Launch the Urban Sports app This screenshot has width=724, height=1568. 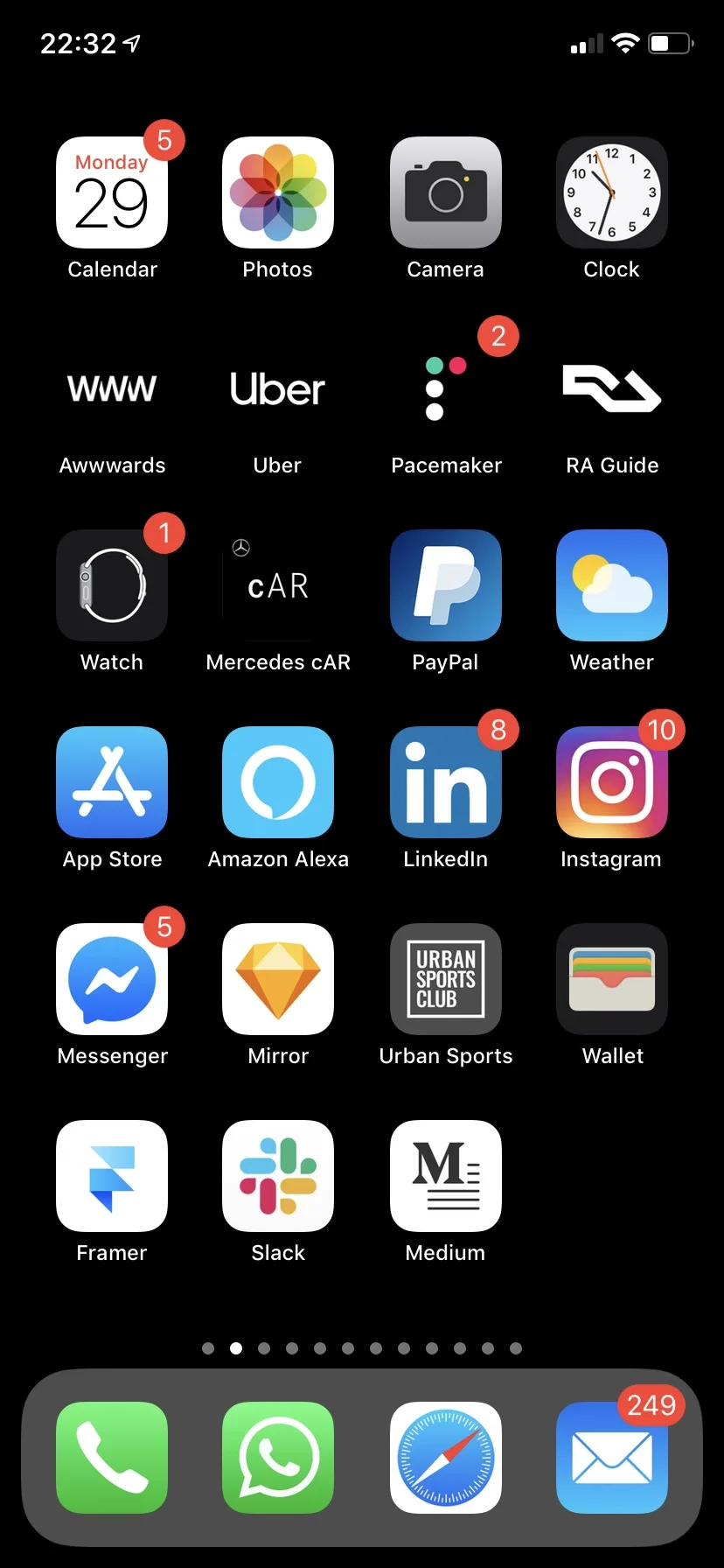[446, 979]
